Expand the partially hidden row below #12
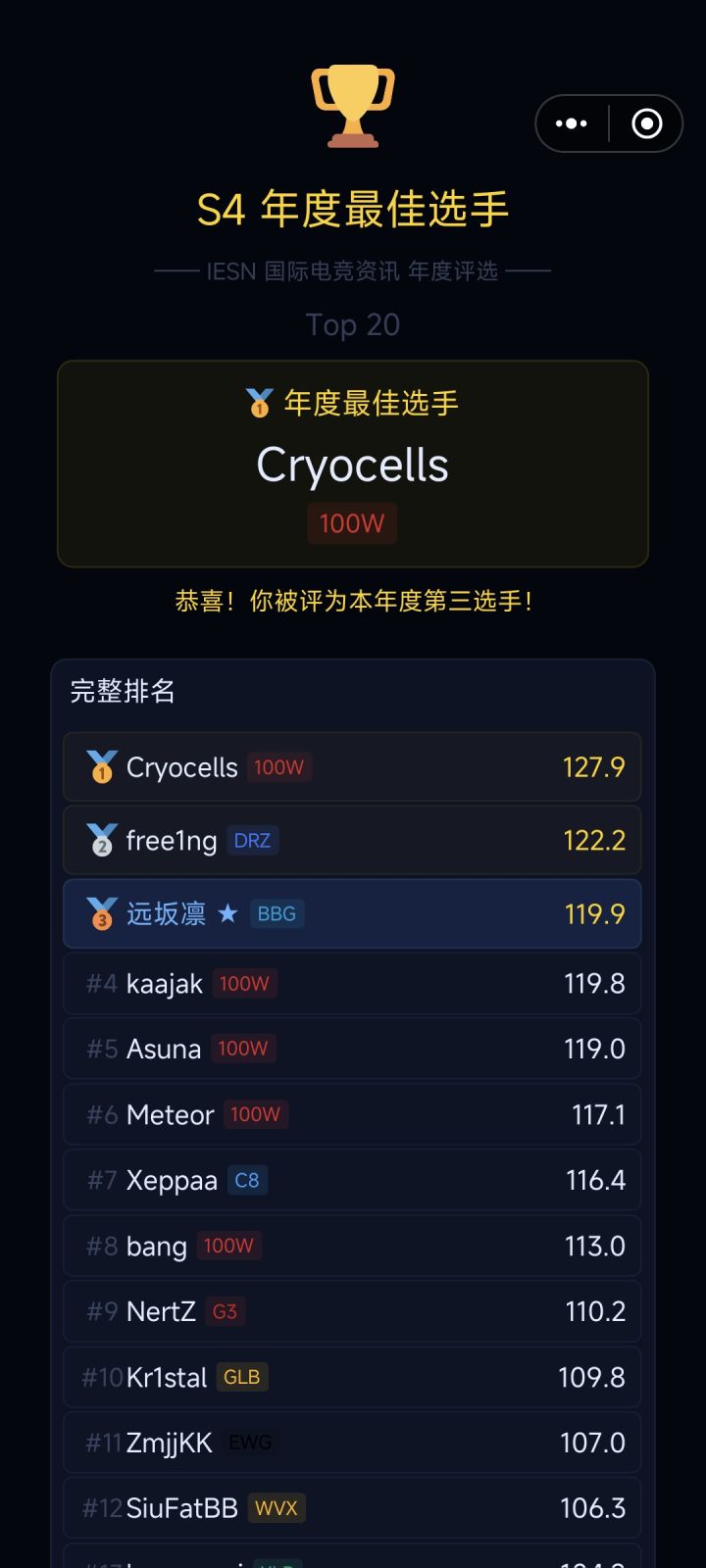706x1568 pixels. [352, 1558]
